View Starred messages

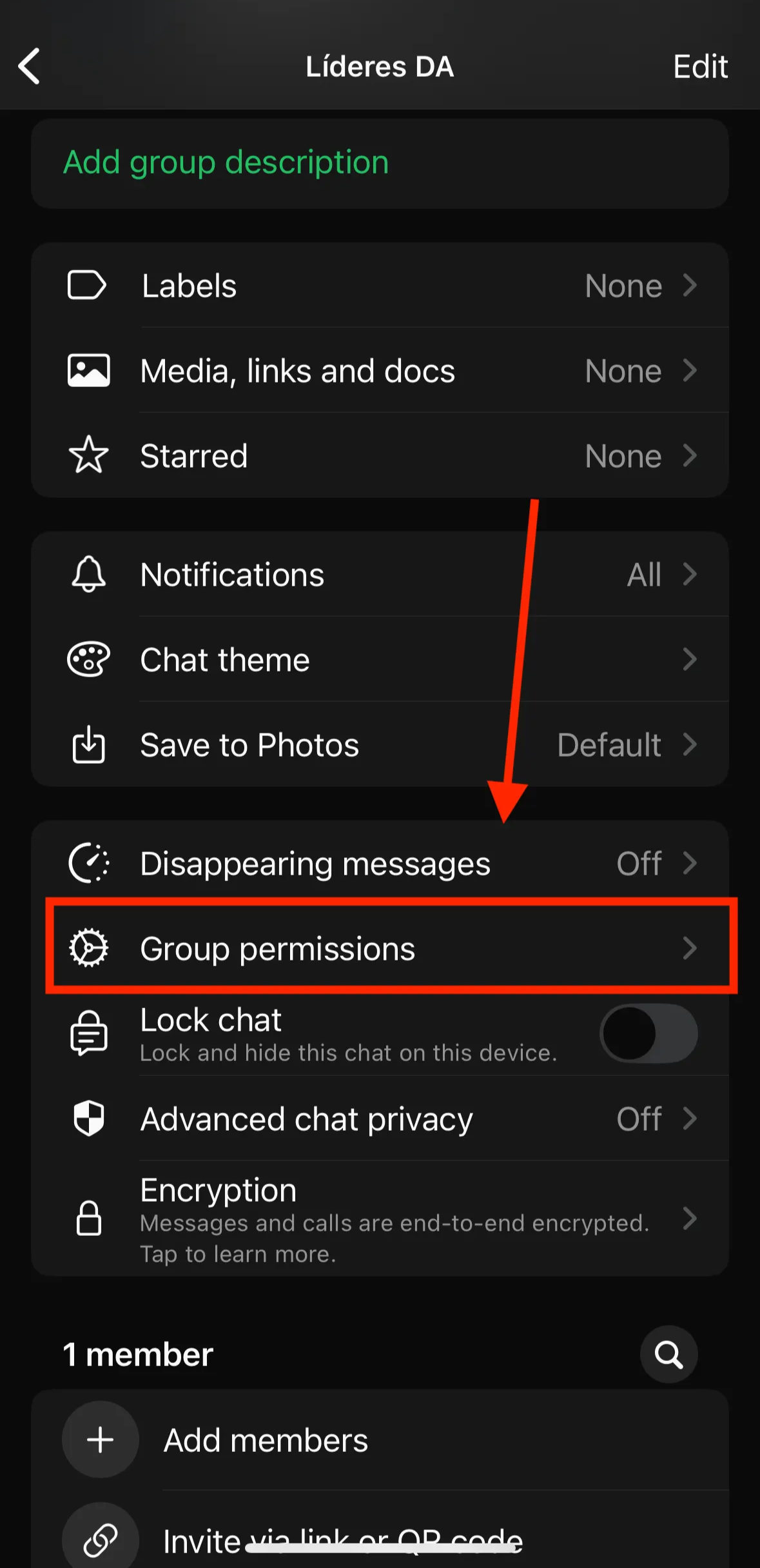pos(380,456)
